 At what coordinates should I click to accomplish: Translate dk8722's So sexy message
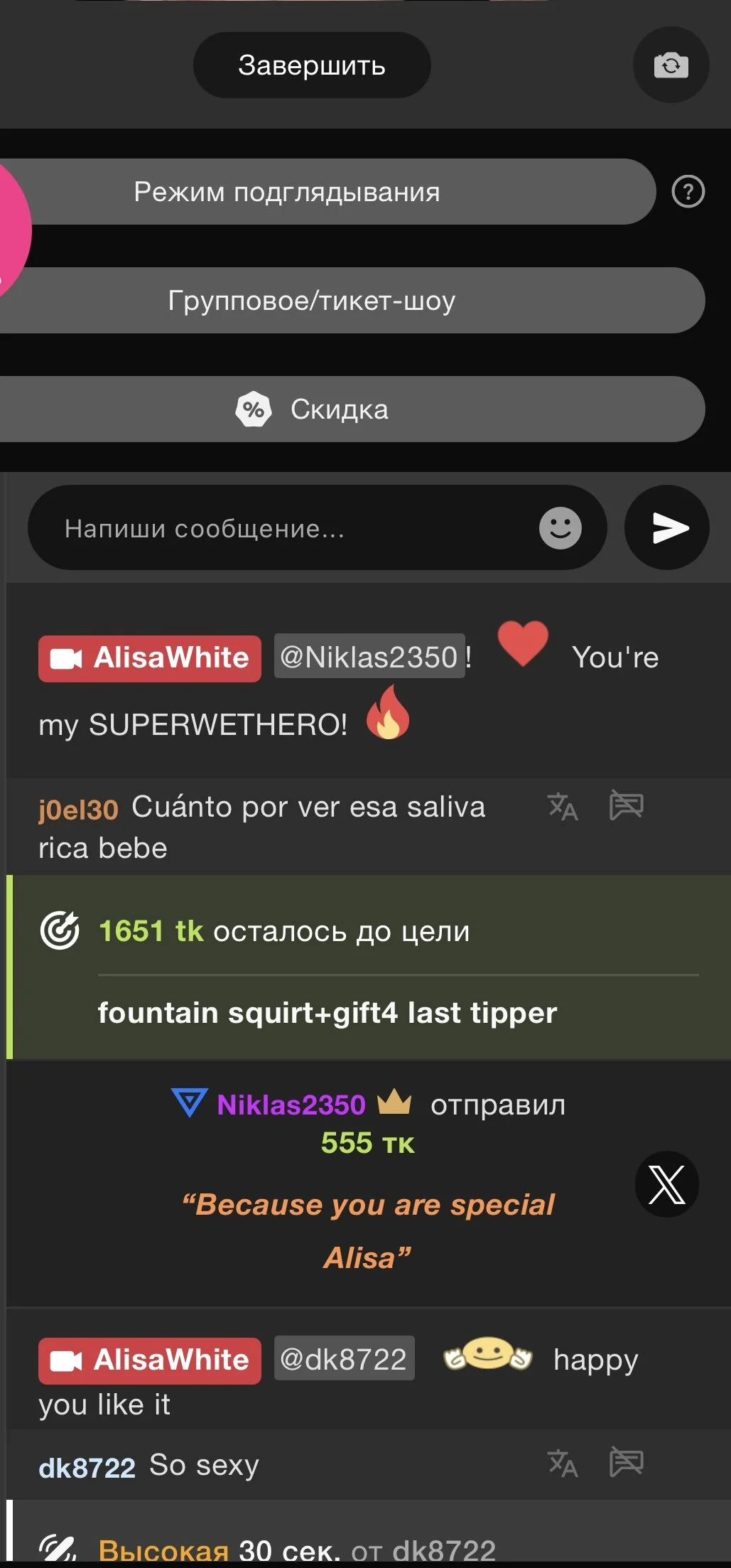click(x=563, y=1464)
